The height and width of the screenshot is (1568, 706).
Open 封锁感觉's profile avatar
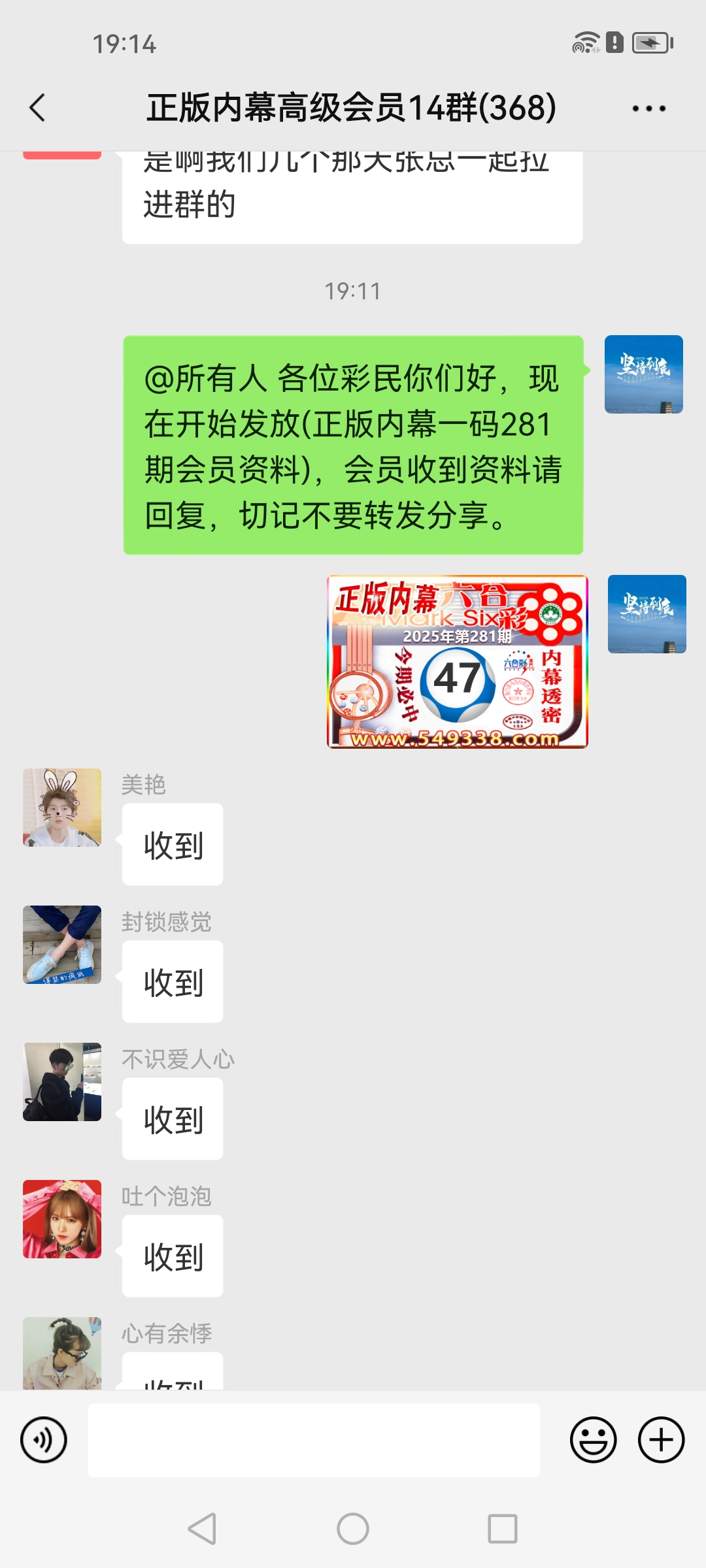coord(62,945)
